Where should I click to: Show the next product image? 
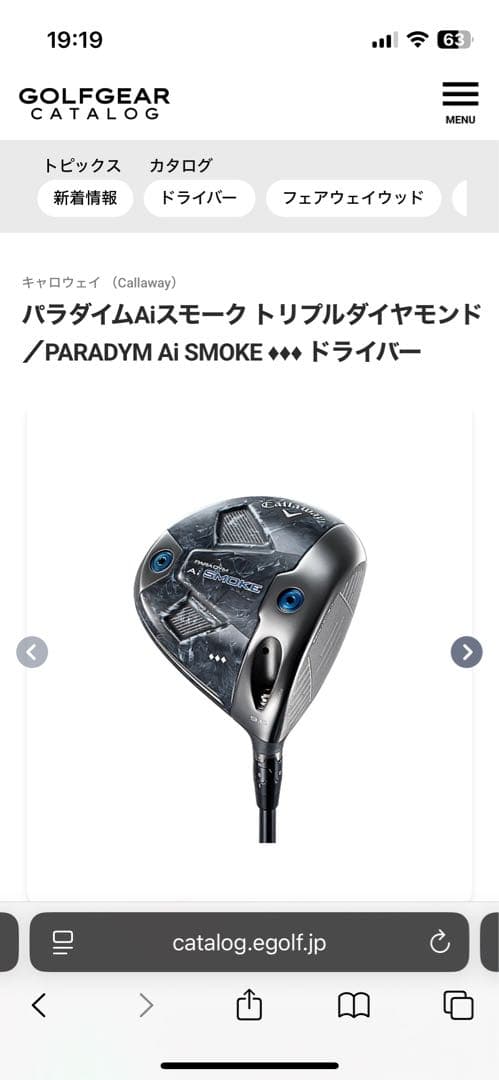467,652
